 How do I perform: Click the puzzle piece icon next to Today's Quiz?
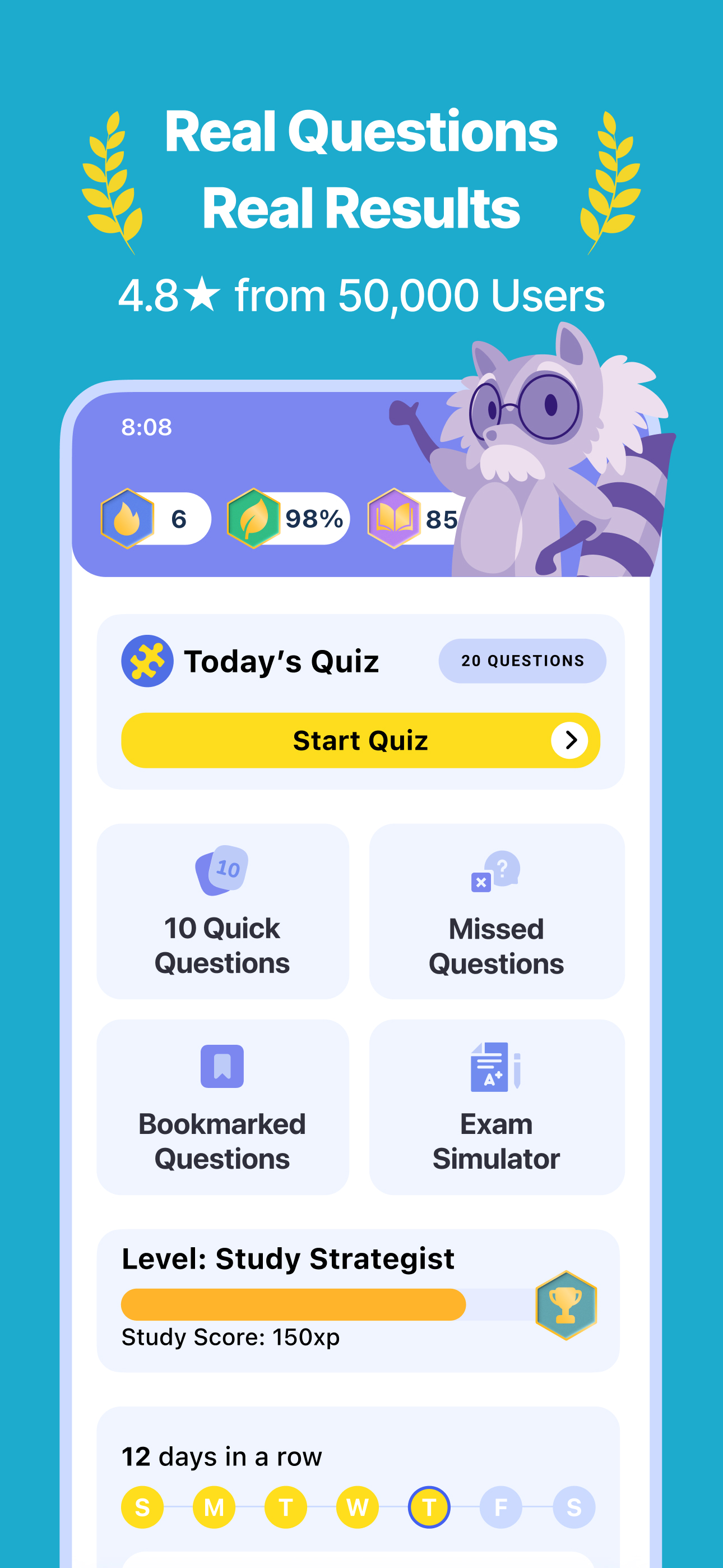pos(146,662)
